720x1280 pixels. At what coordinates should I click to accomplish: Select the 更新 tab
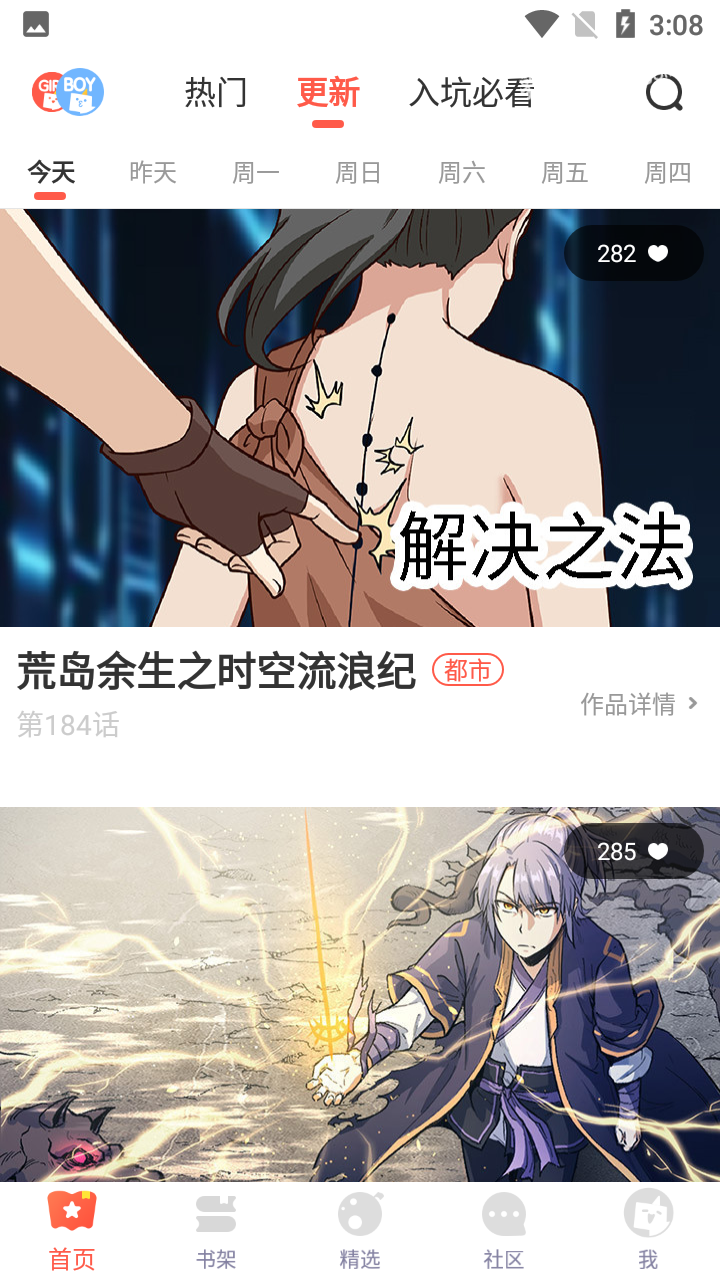pyautogui.click(x=328, y=93)
